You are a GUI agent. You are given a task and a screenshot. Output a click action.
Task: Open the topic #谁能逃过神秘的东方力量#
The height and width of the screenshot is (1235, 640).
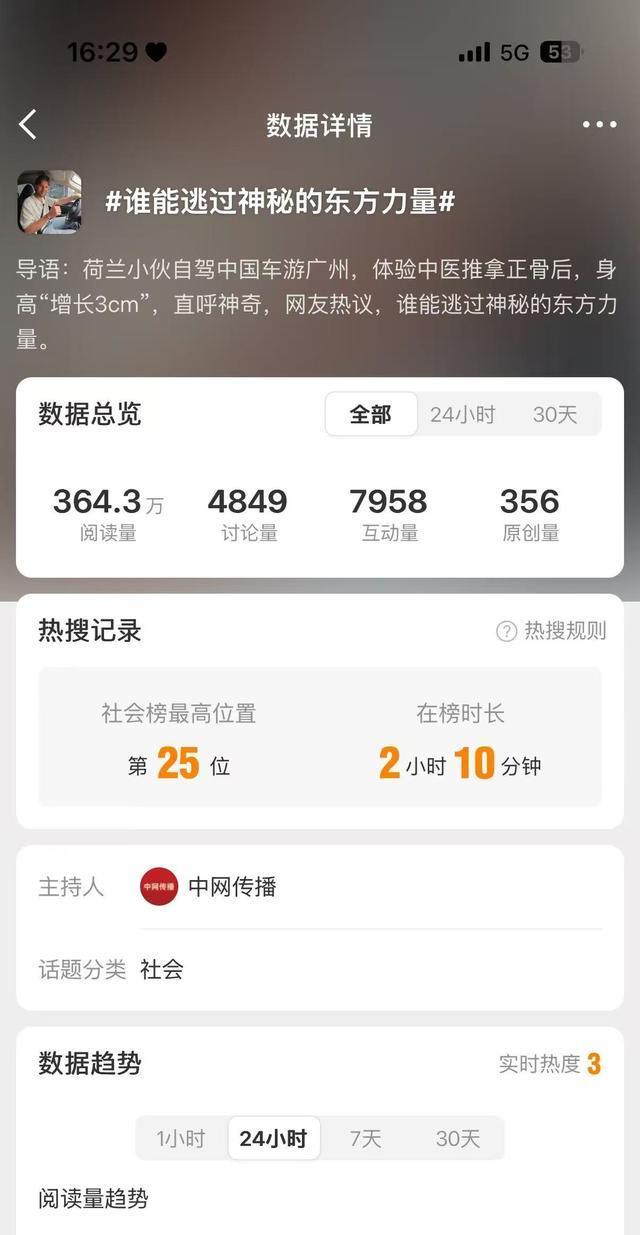click(280, 201)
